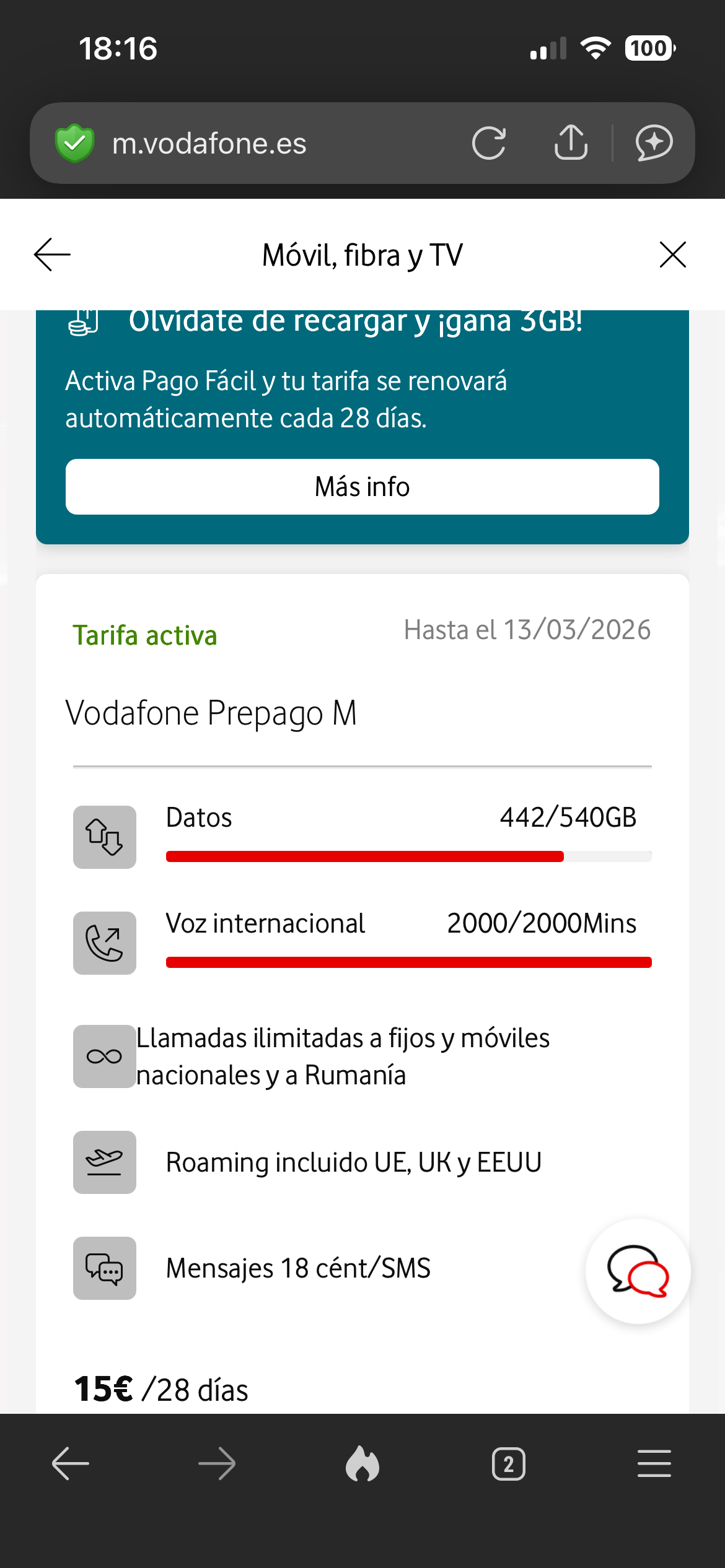View the green privacy shield details
The height and width of the screenshot is (1568, 725).
[74, 143]
